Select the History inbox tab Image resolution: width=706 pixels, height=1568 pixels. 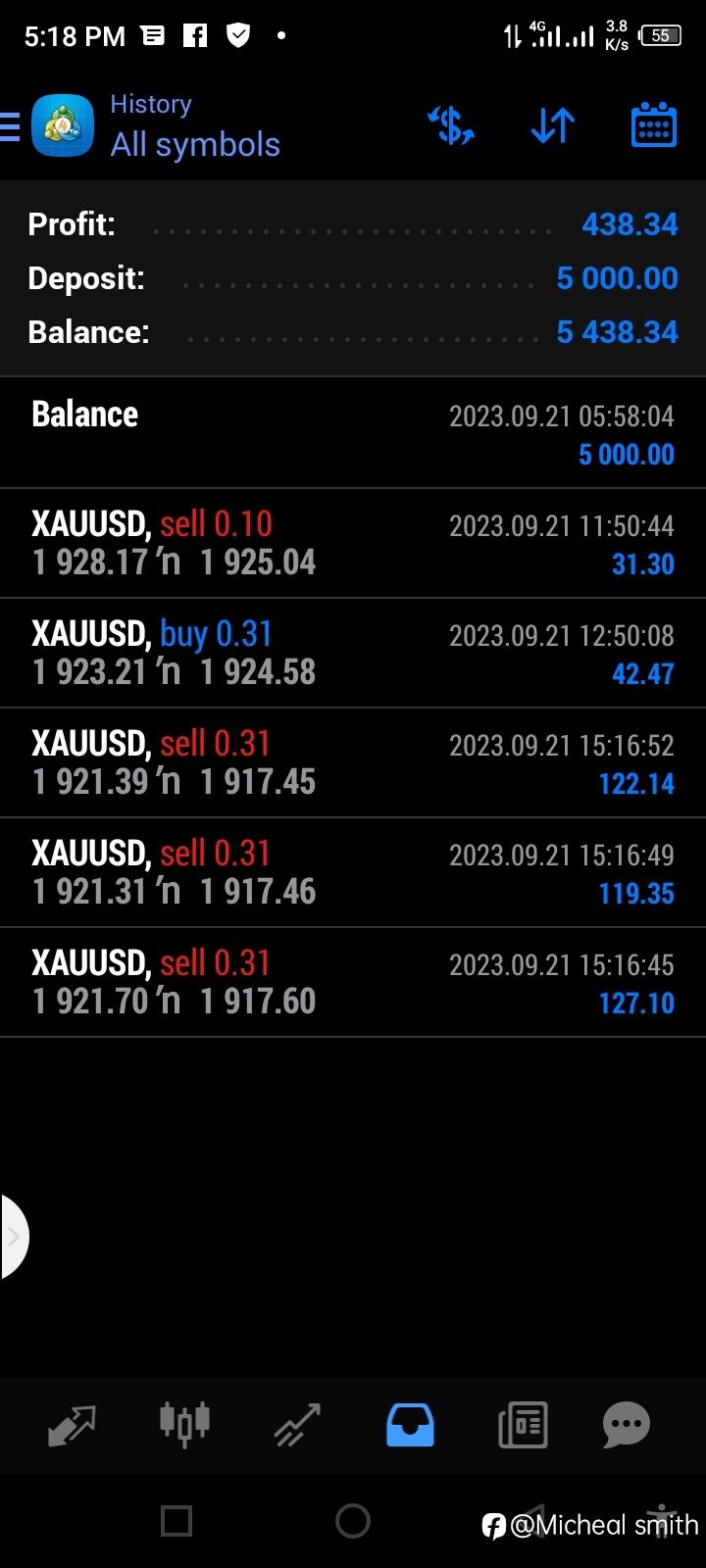(410, 1425)
